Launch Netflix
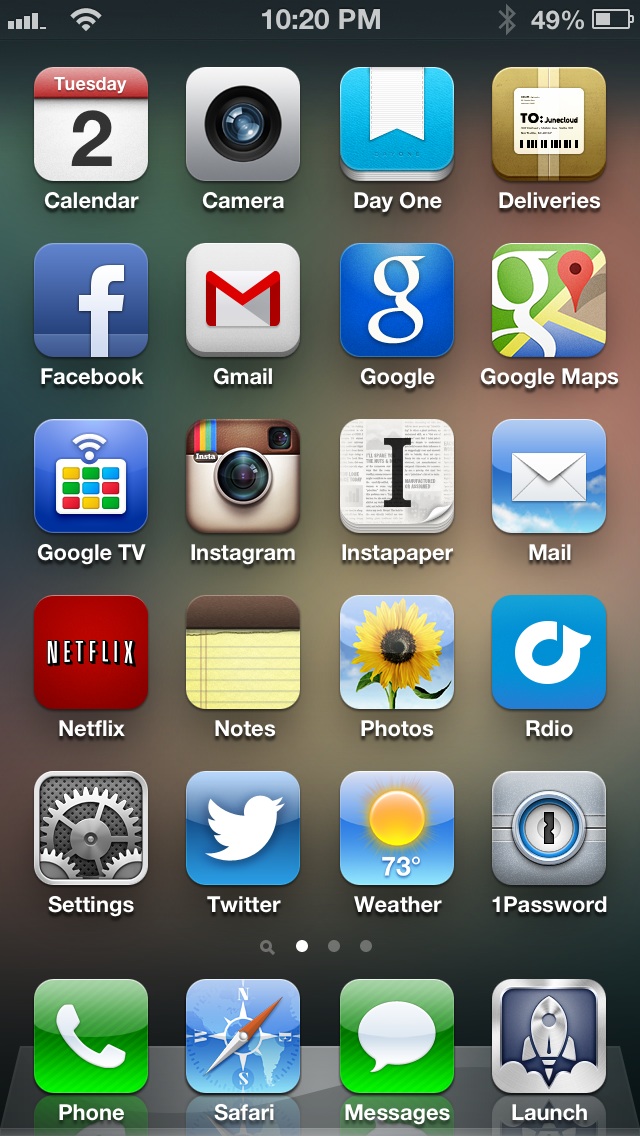The width and height of the screenshot is (640, 1136). [91, 652]
